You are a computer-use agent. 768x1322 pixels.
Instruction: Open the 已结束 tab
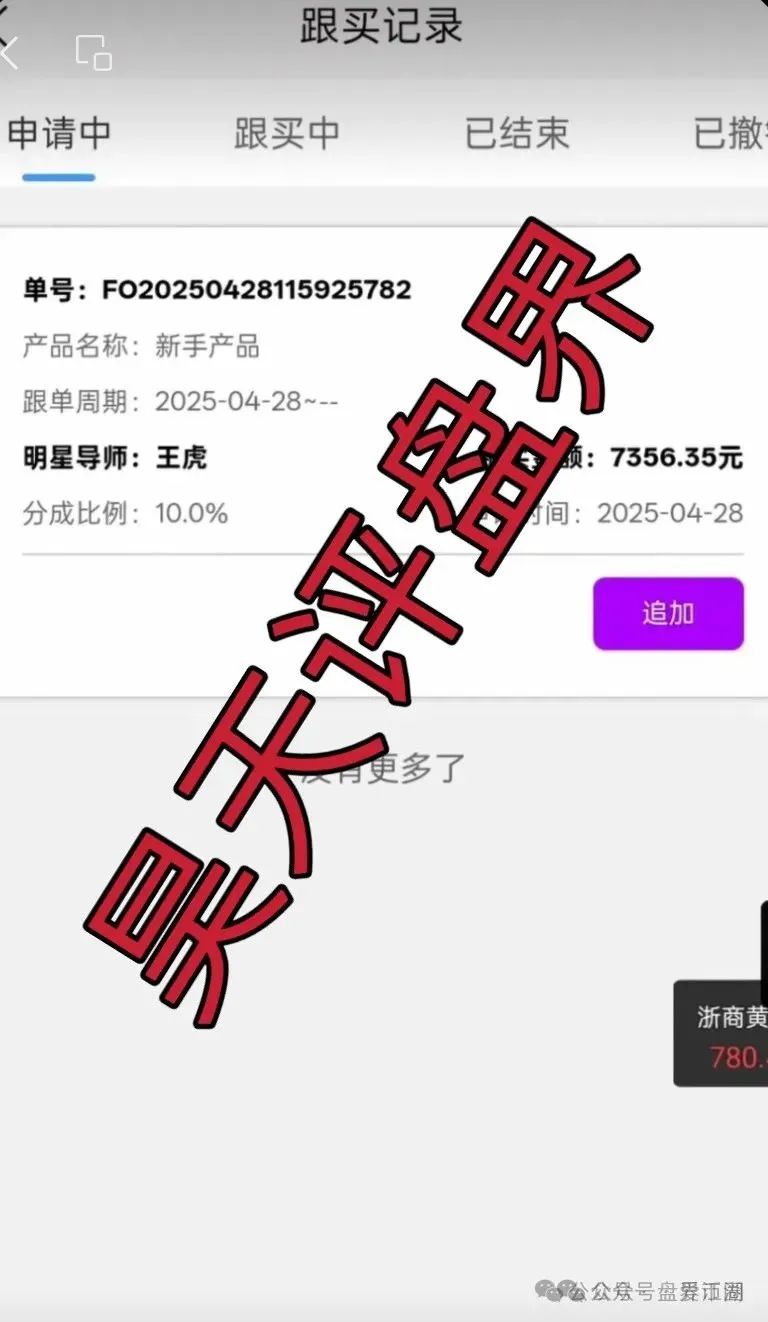(x=516, y=134)
